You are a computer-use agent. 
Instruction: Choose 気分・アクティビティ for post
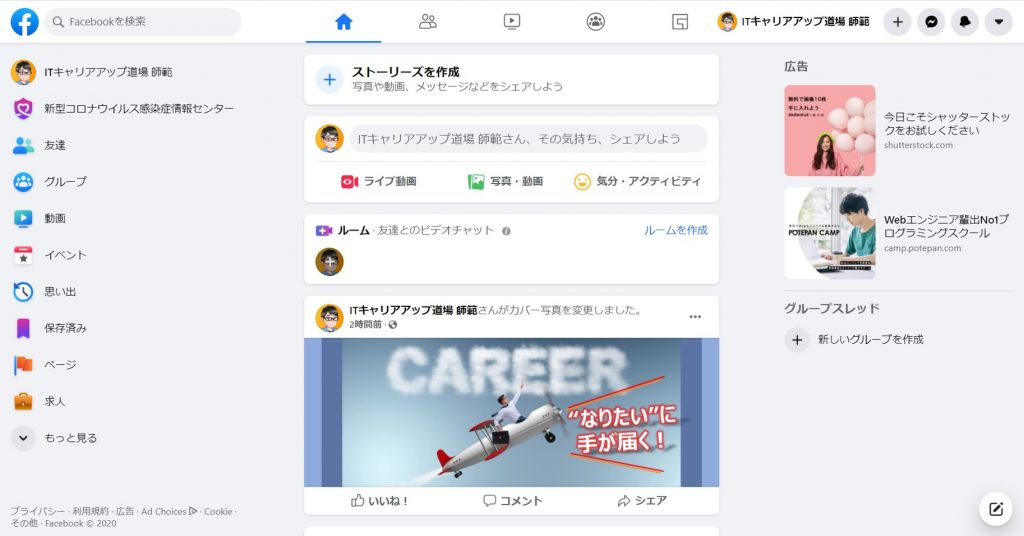[637, 181]
